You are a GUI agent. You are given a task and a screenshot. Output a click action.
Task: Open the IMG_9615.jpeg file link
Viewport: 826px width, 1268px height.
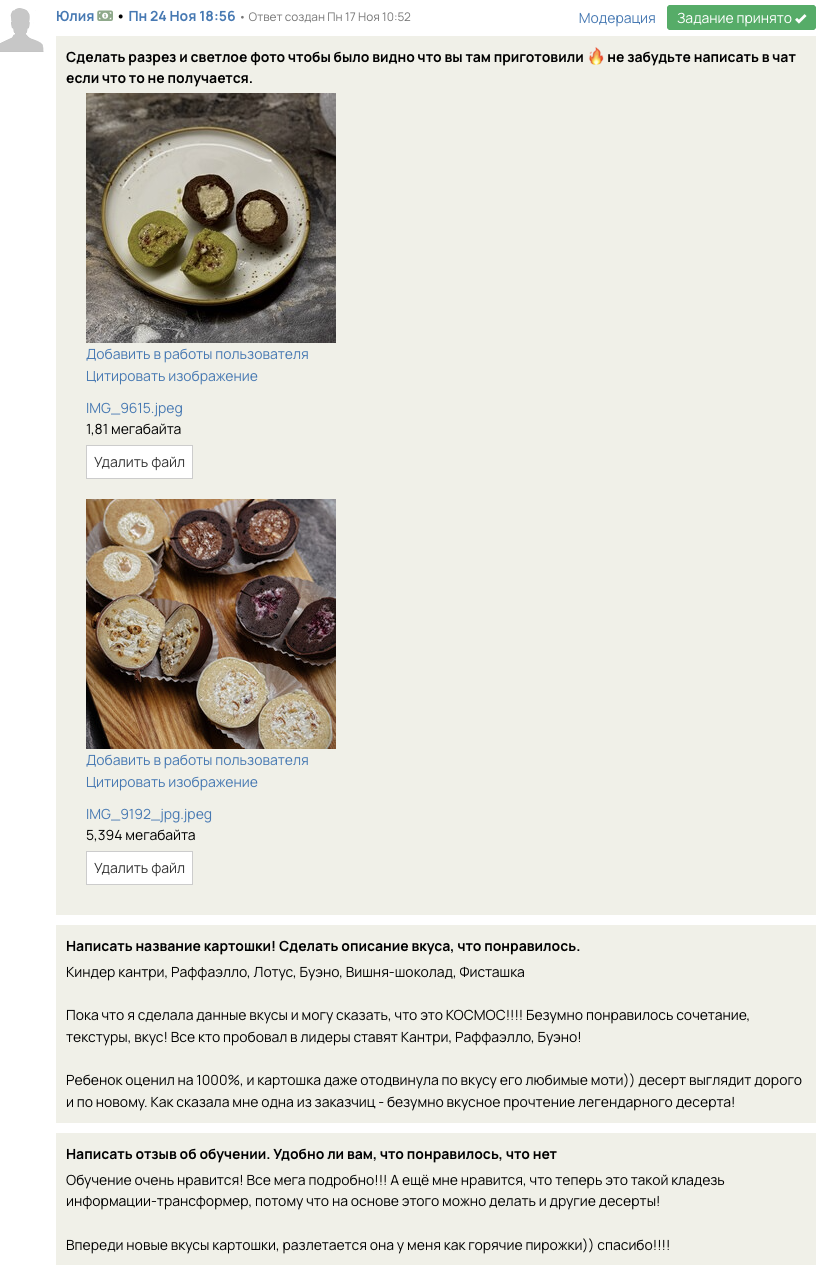tap(134, 408)
